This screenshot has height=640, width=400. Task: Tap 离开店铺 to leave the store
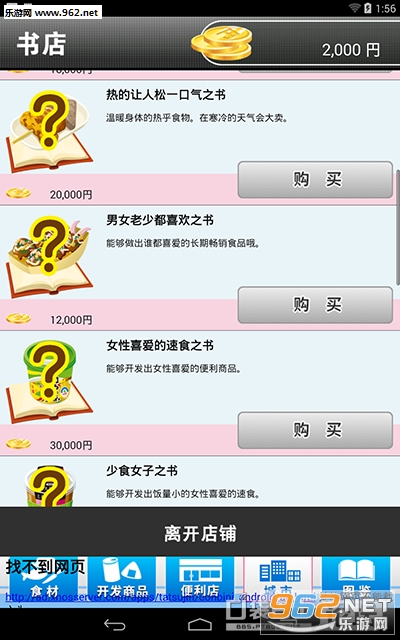click(x=200, y=533)
